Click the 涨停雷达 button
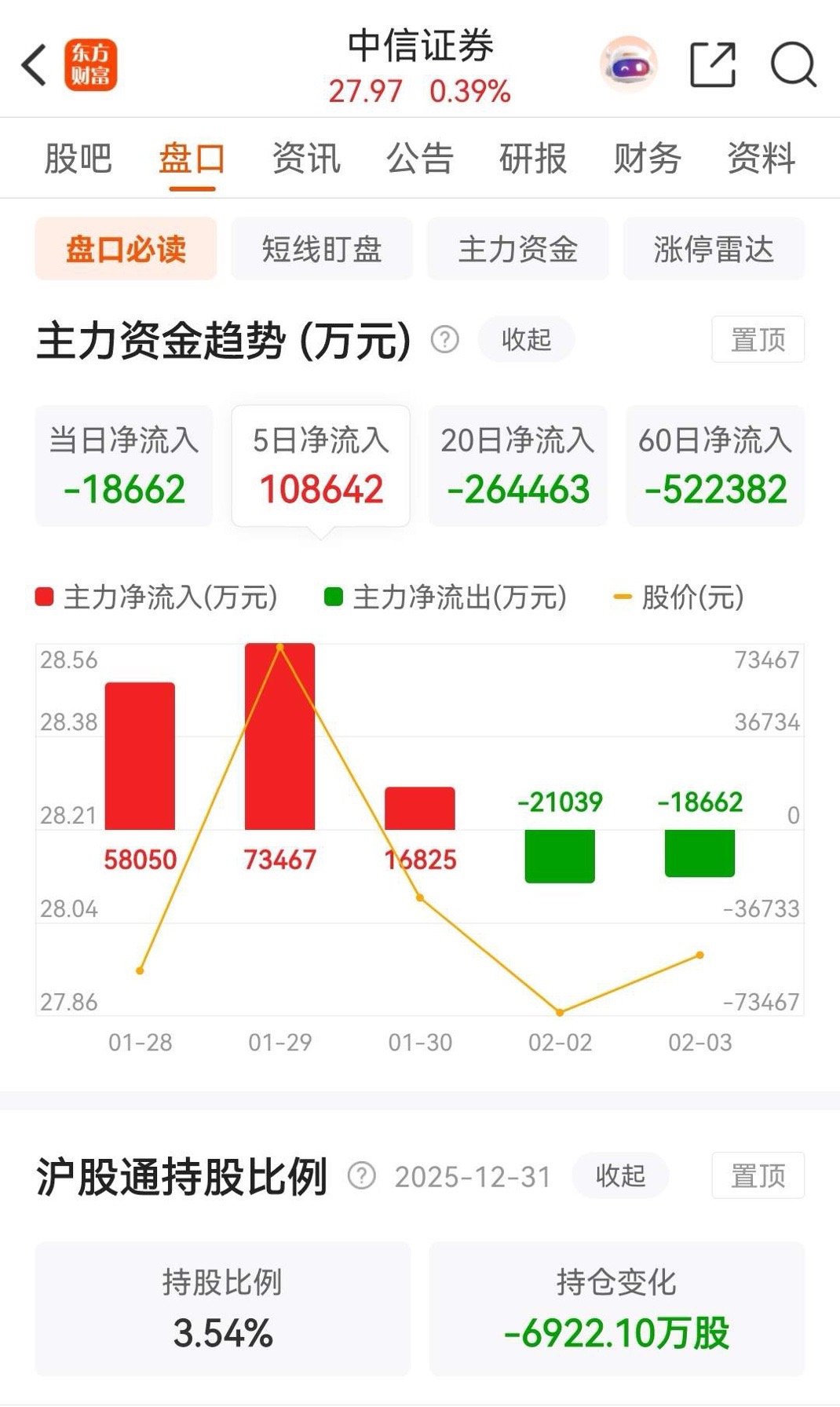Viewport: 840px width, 1407px height. 714,248
